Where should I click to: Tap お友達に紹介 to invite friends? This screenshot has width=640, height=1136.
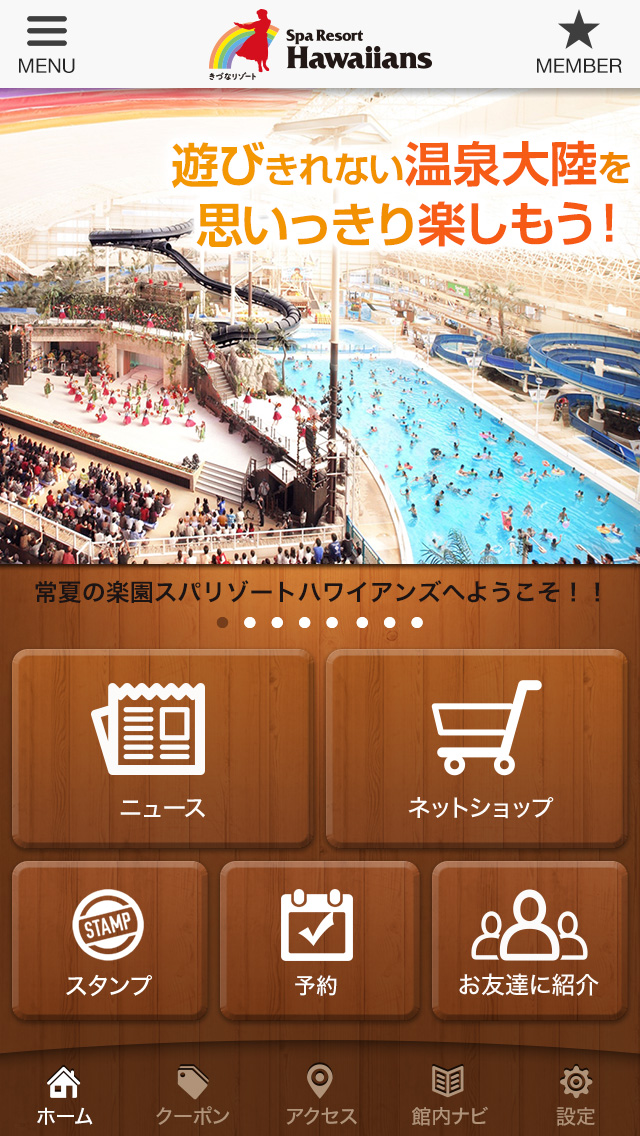coord(529,940)
